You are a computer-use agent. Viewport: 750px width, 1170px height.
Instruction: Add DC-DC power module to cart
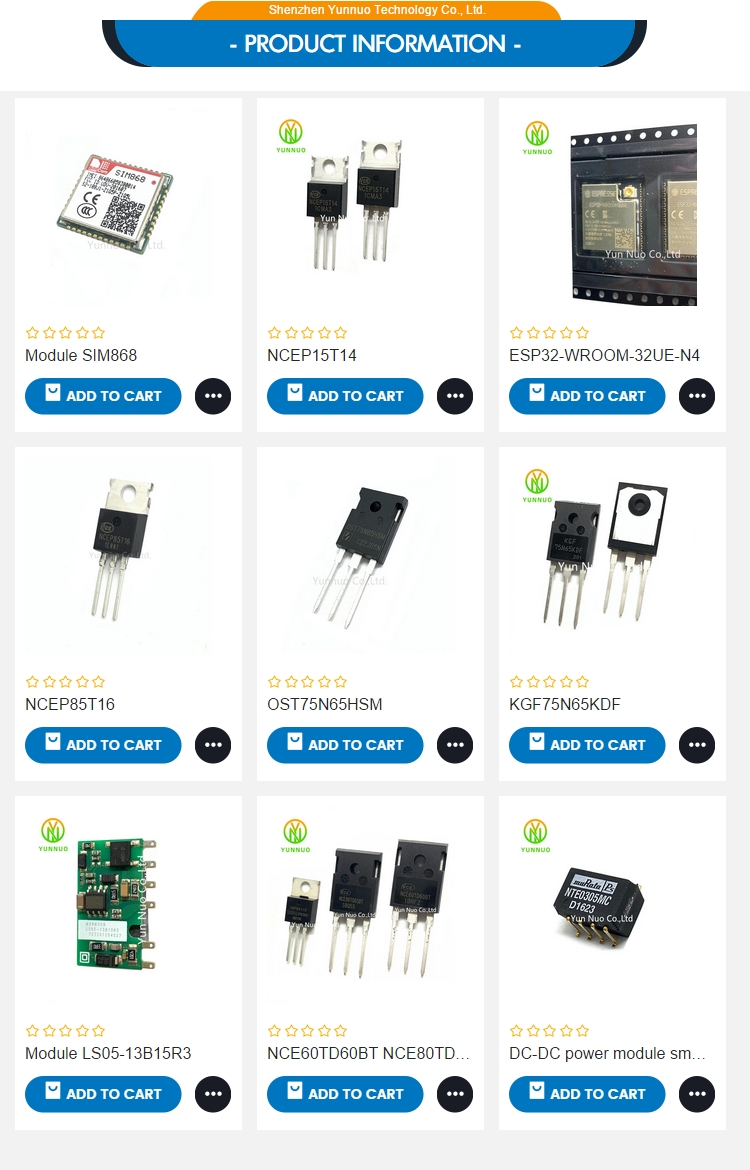587,1094
